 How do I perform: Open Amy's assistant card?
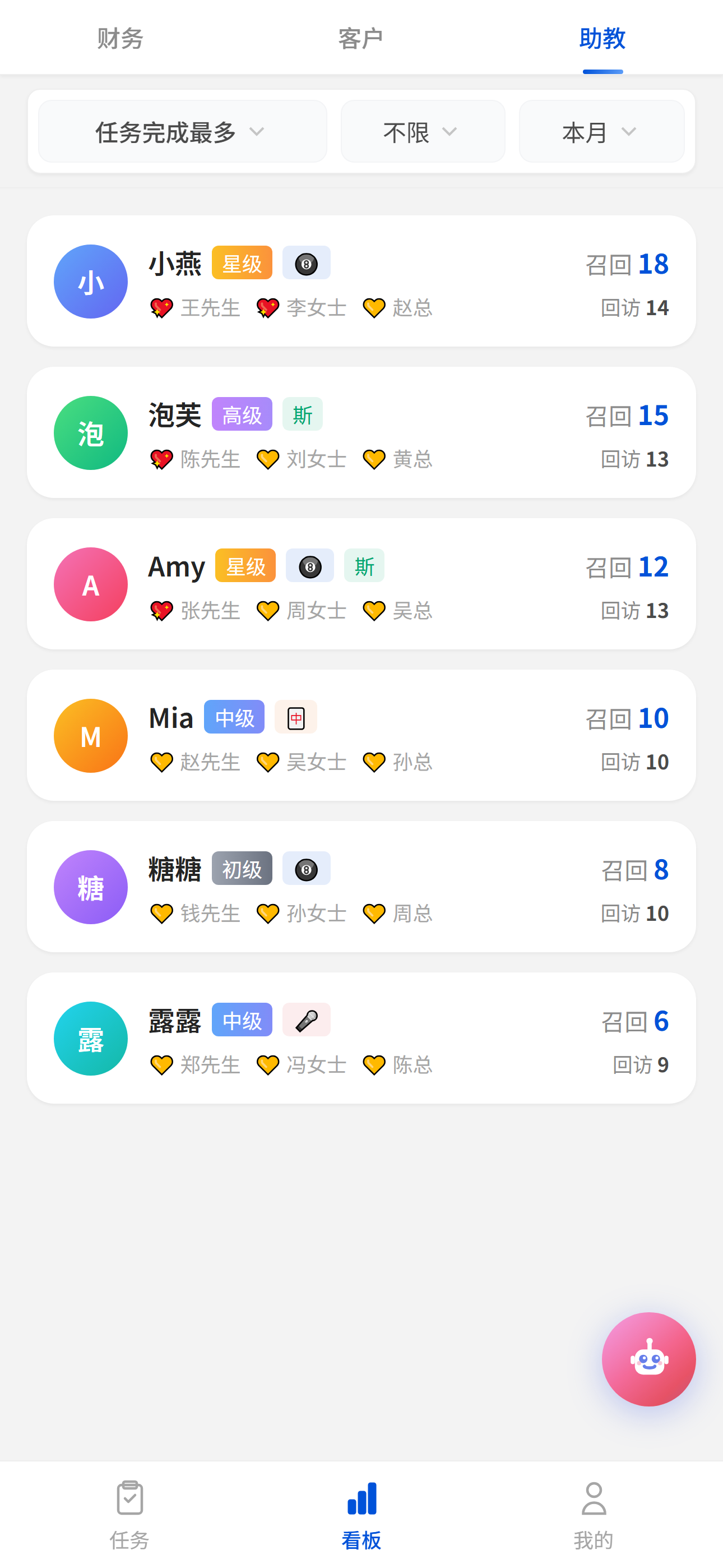361,584
